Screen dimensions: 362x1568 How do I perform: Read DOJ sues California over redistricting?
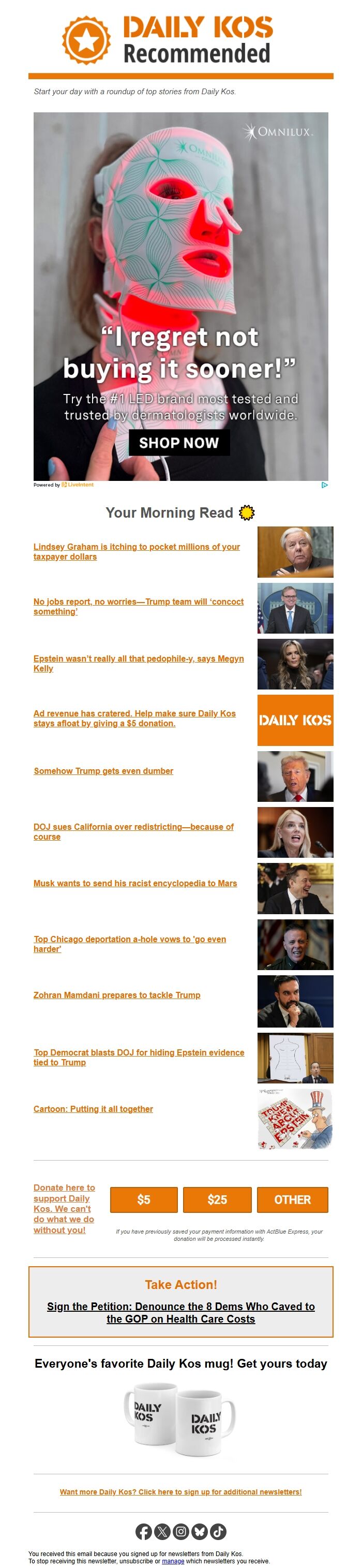[133, 827]
